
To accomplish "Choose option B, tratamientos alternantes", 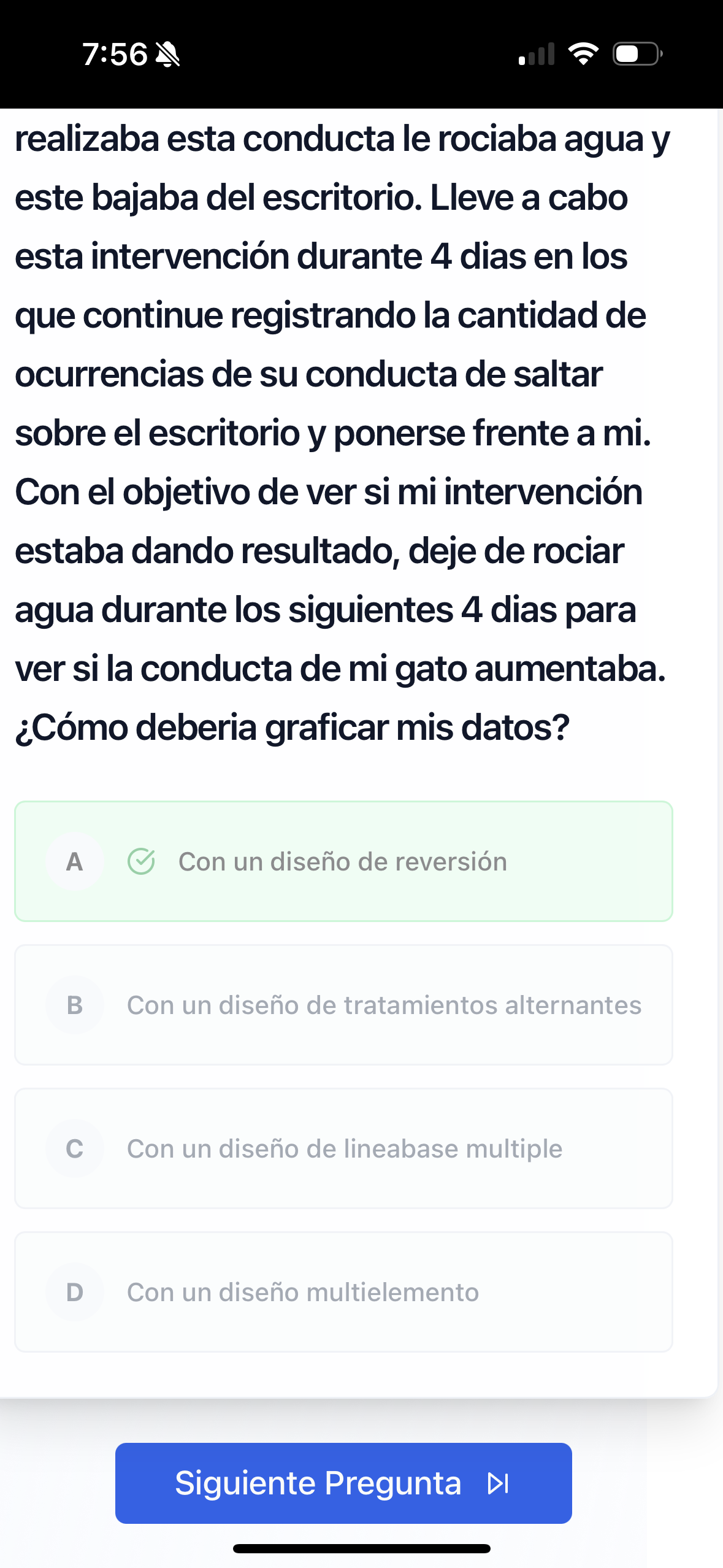I will pyautogui.click(x=343, y=1005).
